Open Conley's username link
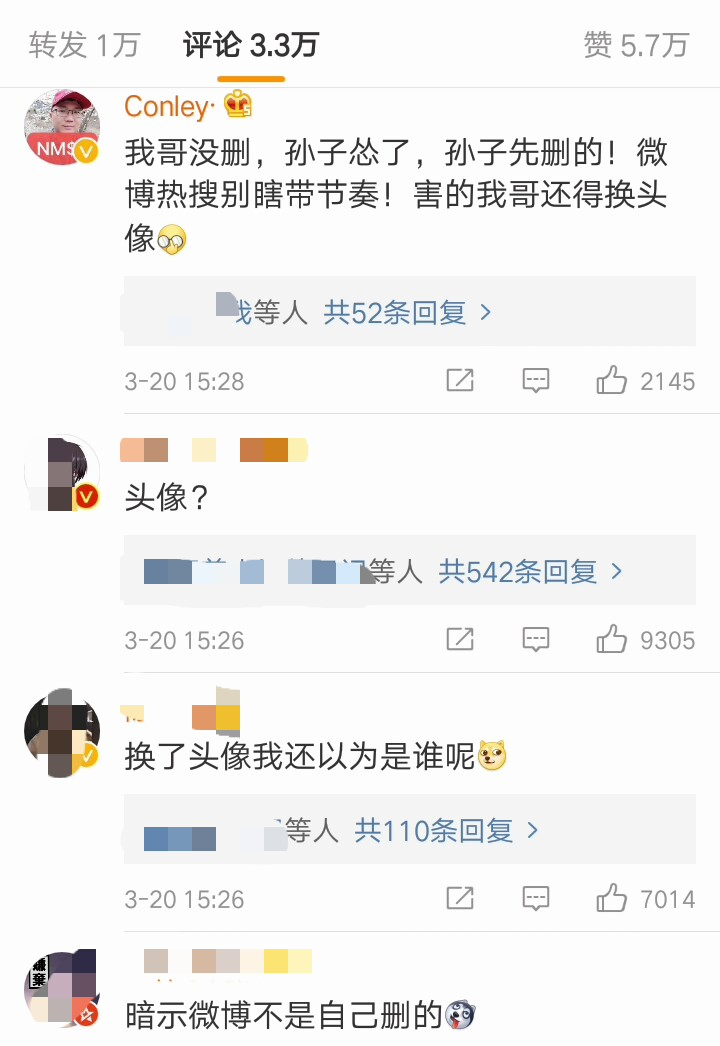Image resolution: width=720 pixels, height=1046 pixels. point(168,106)
